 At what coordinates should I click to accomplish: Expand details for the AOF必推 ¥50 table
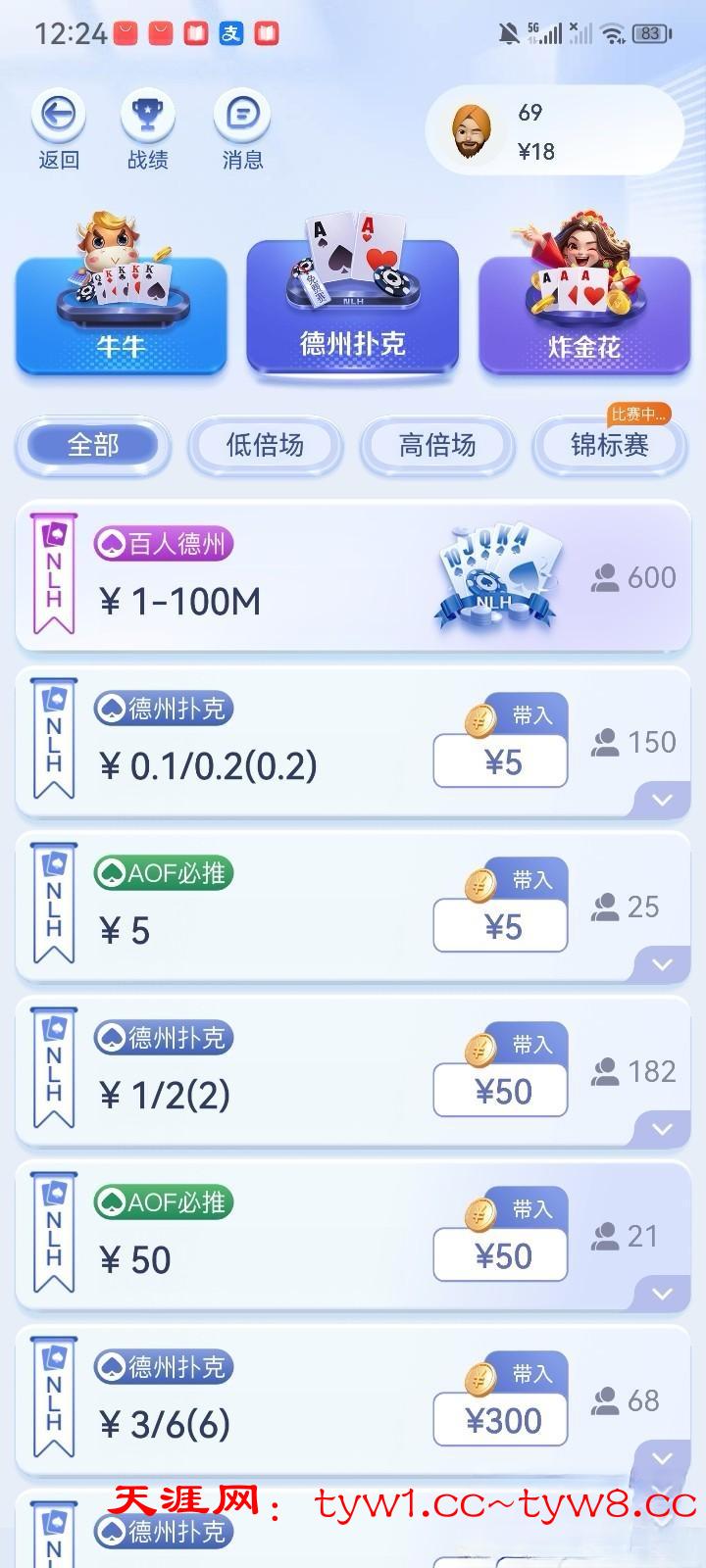tap(662, 1294)
